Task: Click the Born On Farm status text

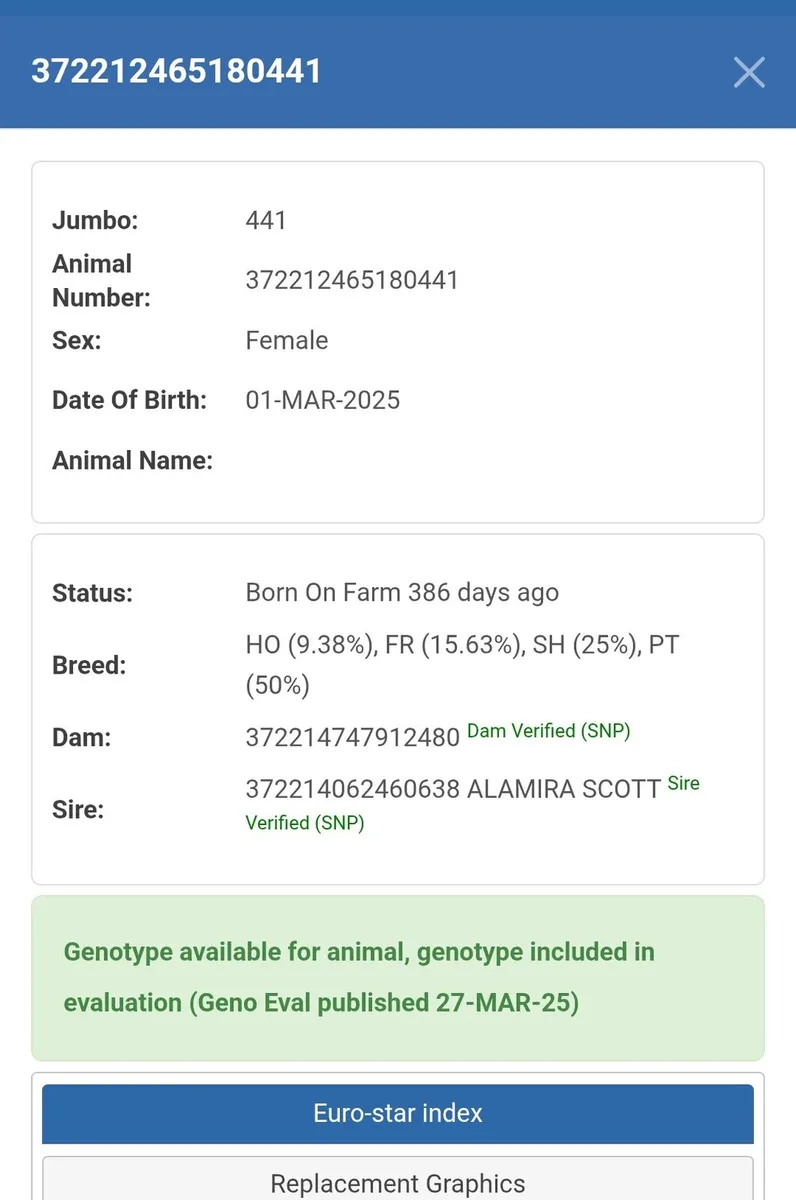Action: (401, 592)
